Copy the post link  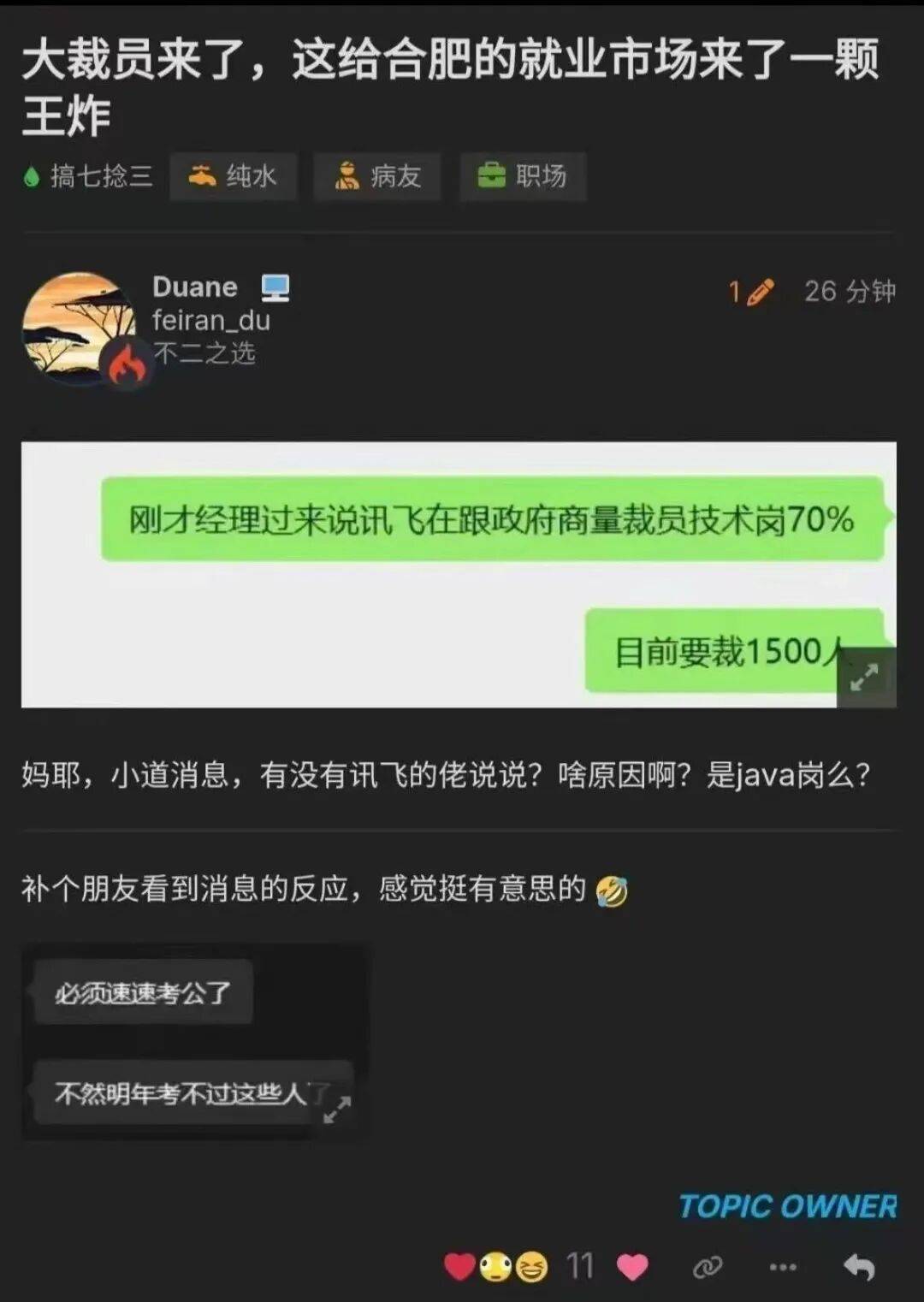708,1267
